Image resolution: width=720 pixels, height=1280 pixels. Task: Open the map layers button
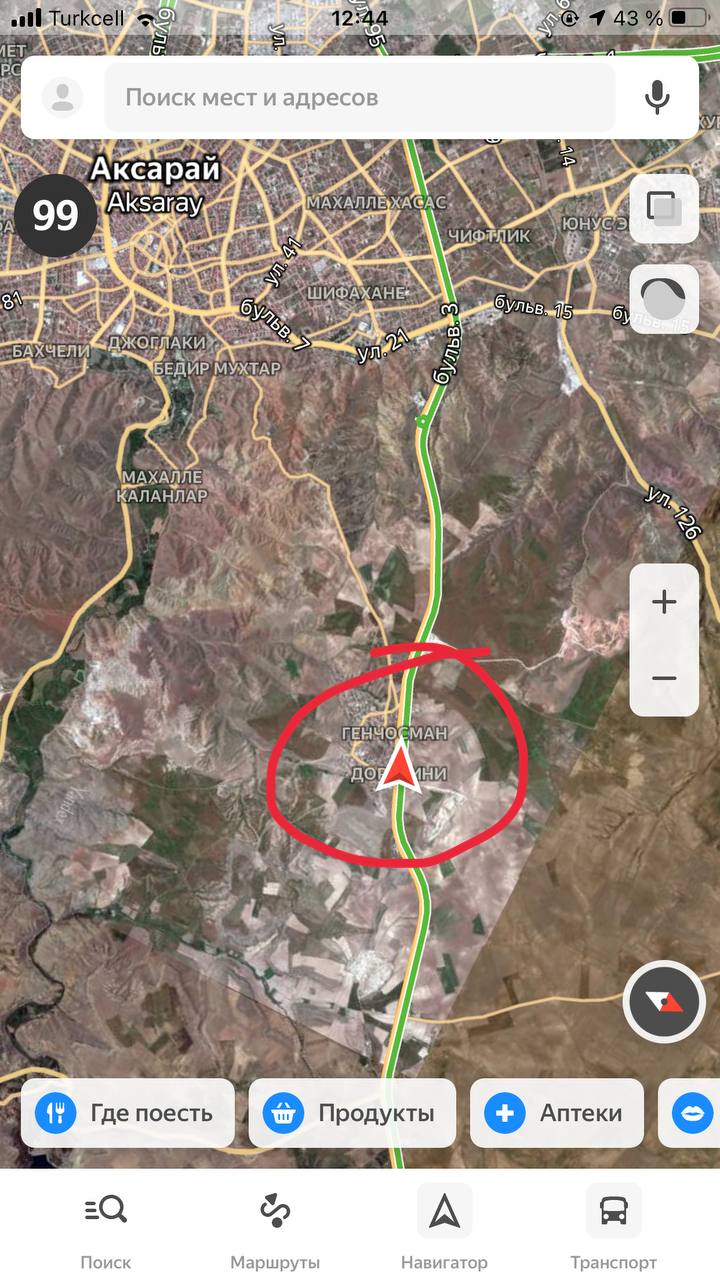click(x=664, y=209)
